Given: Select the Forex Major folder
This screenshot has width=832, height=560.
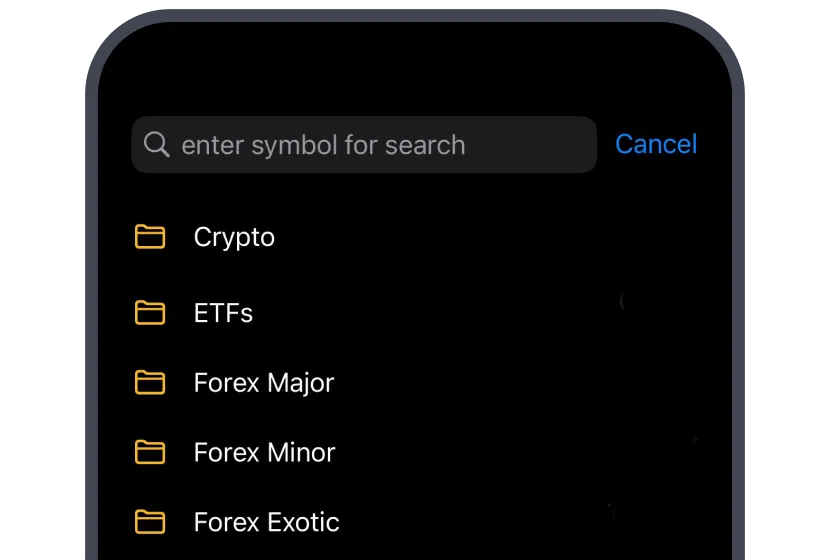Looking at the screenshot, I should click(263, 383).
